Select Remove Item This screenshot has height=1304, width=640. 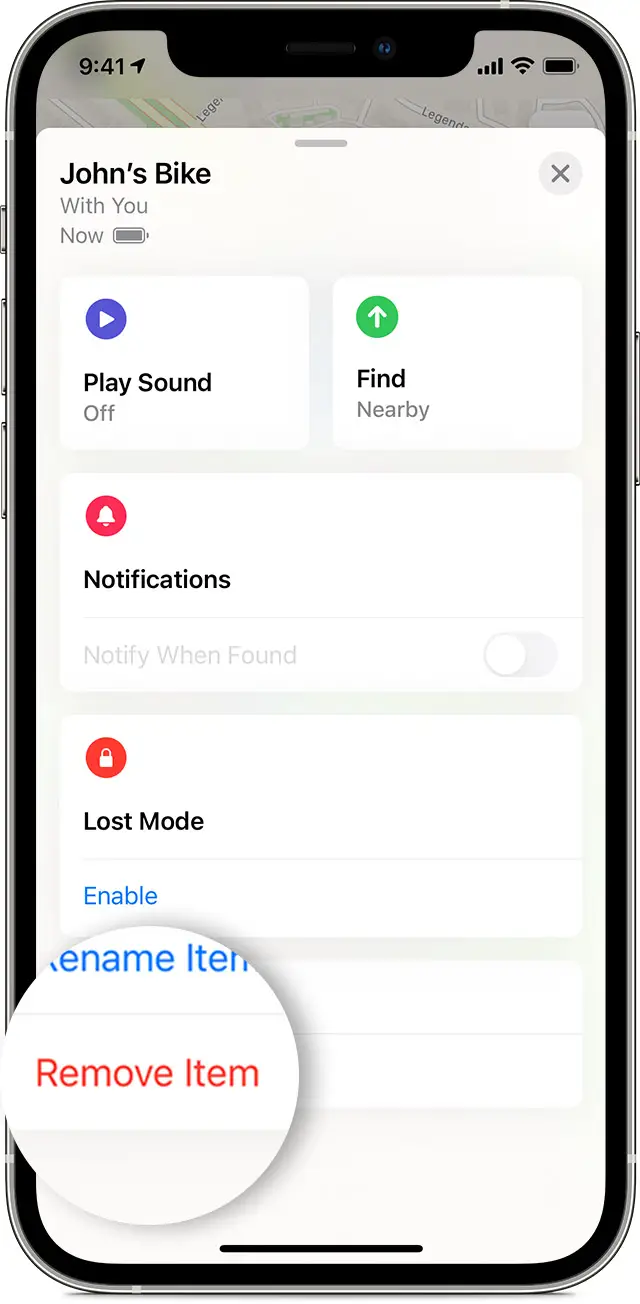click(148, 1073)
